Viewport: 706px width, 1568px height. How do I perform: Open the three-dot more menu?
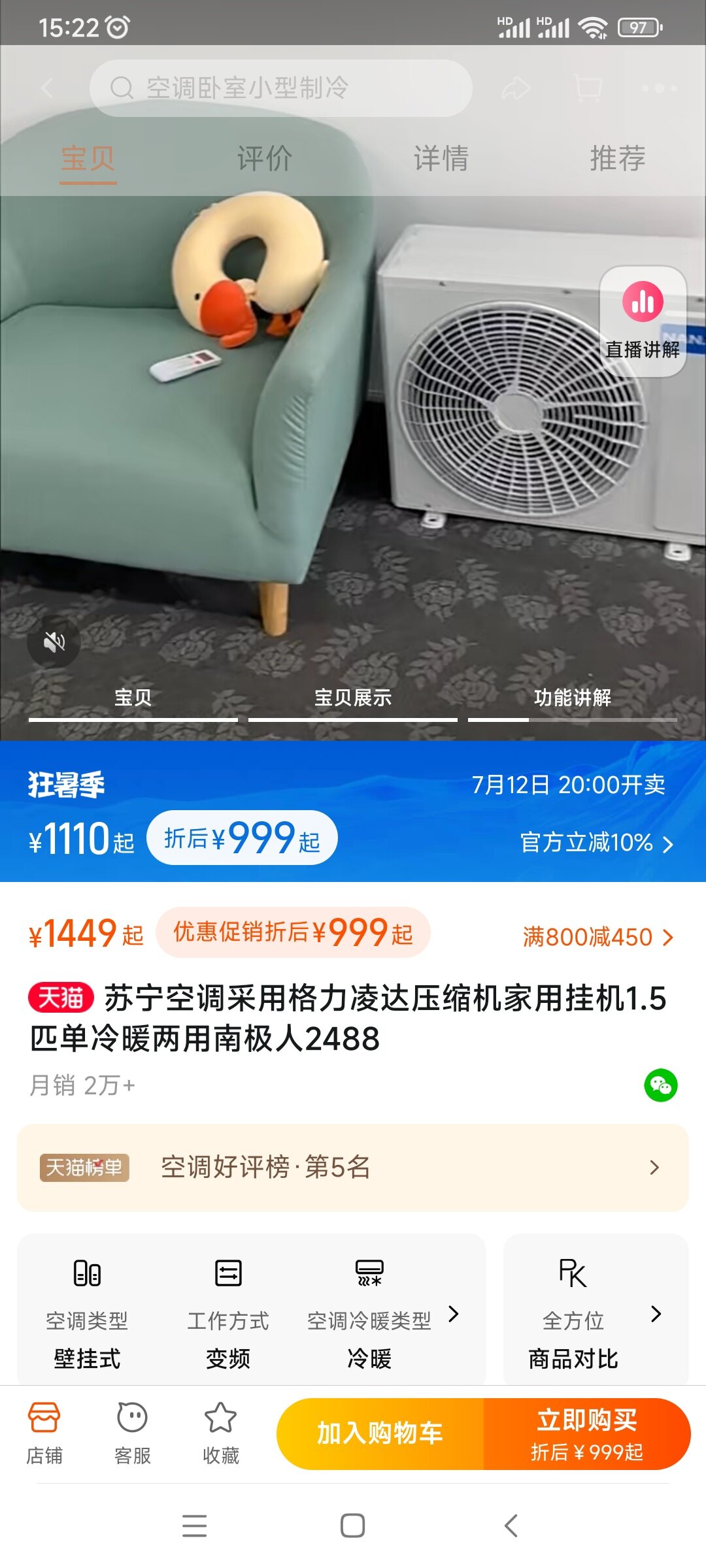[x=659, y=88]
